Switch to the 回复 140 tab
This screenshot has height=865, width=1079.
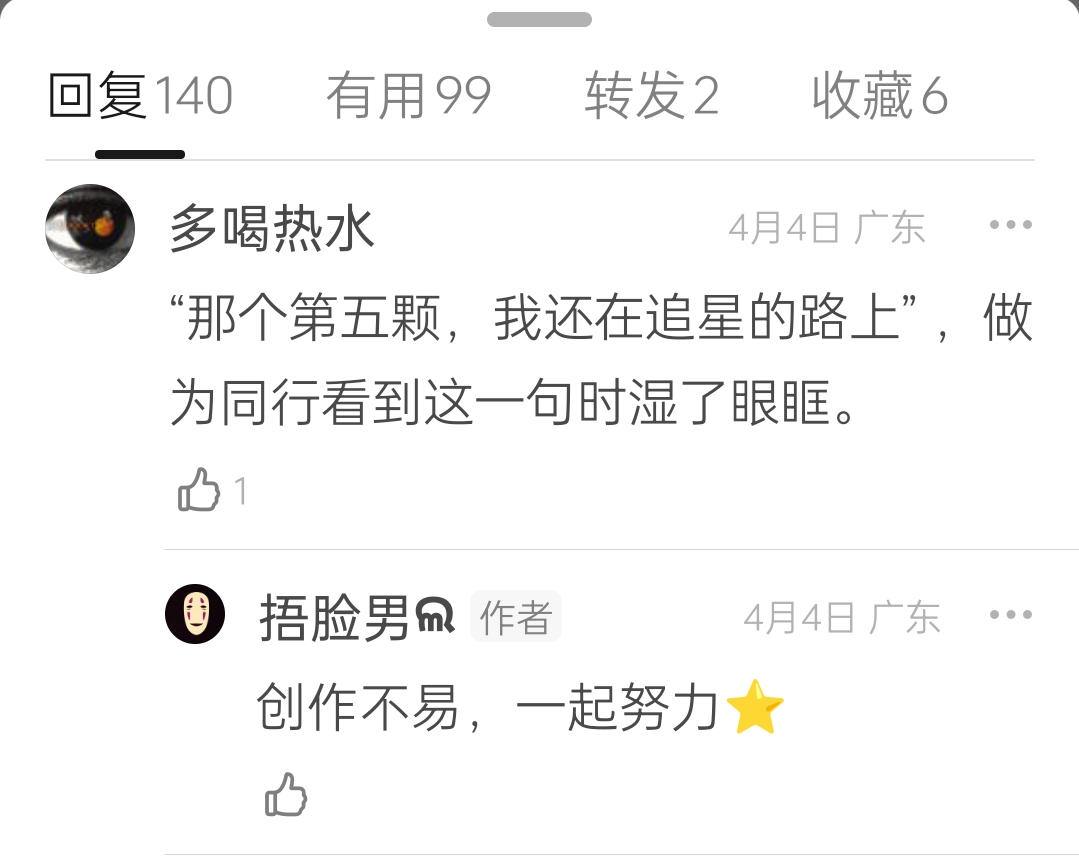(140, 97)
